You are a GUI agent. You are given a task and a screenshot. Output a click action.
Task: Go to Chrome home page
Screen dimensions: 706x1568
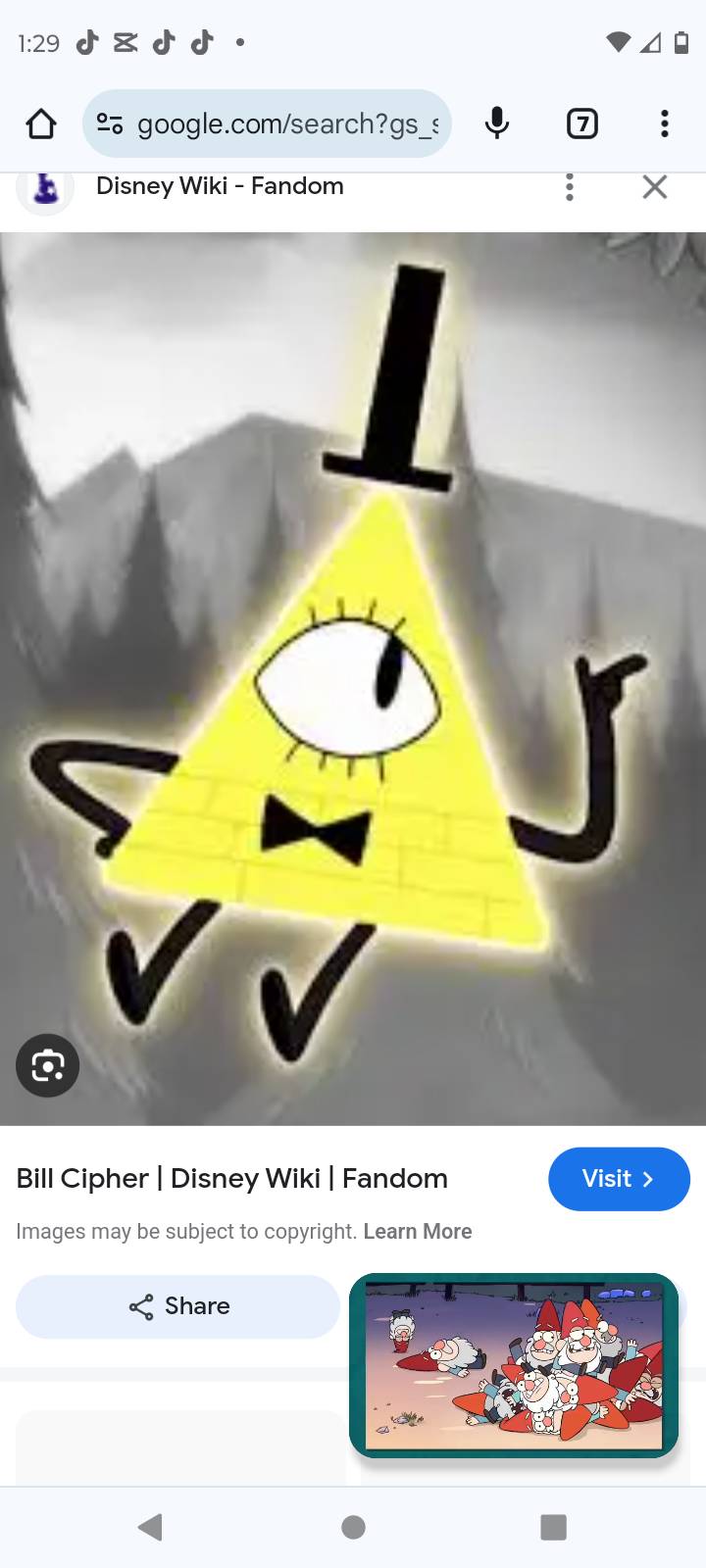(41, 124)
